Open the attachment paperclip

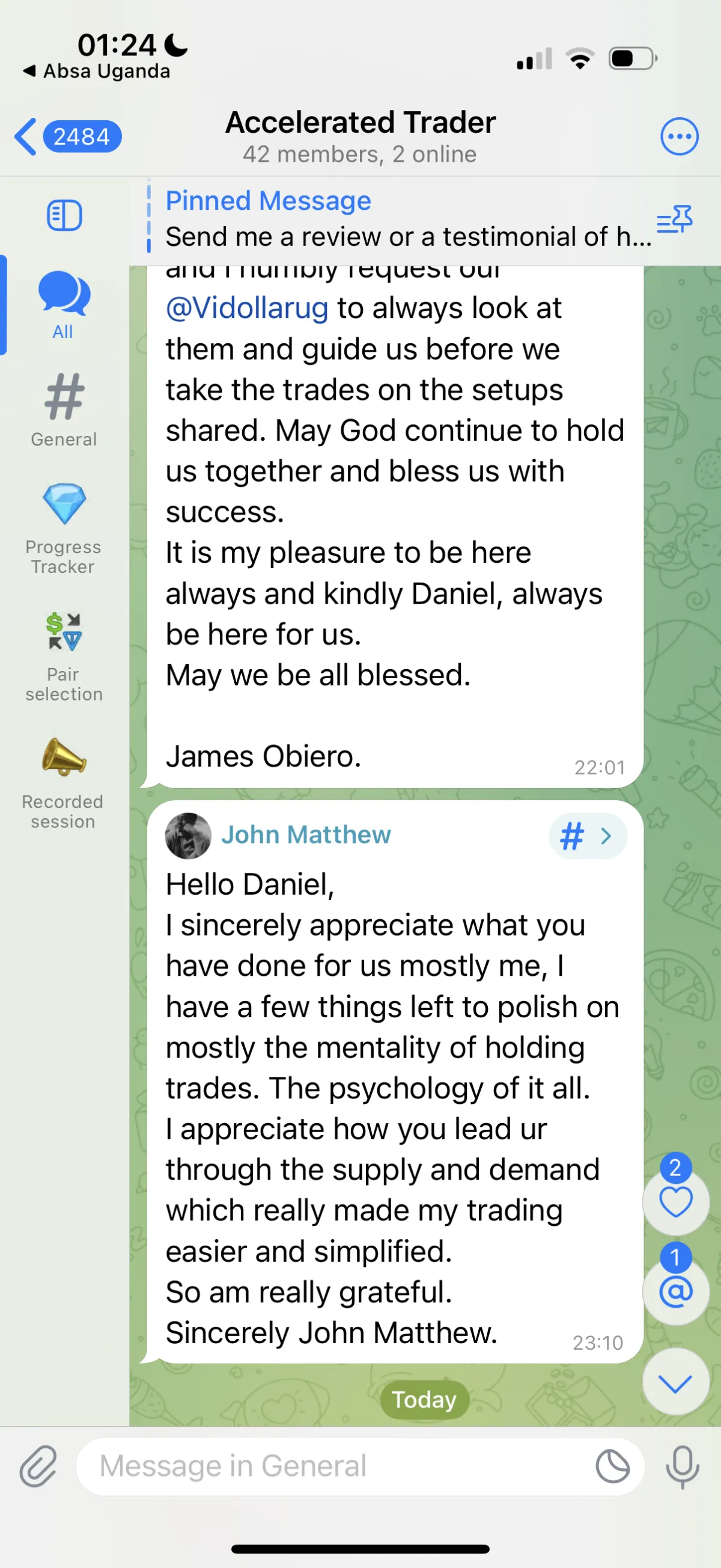38,1466
